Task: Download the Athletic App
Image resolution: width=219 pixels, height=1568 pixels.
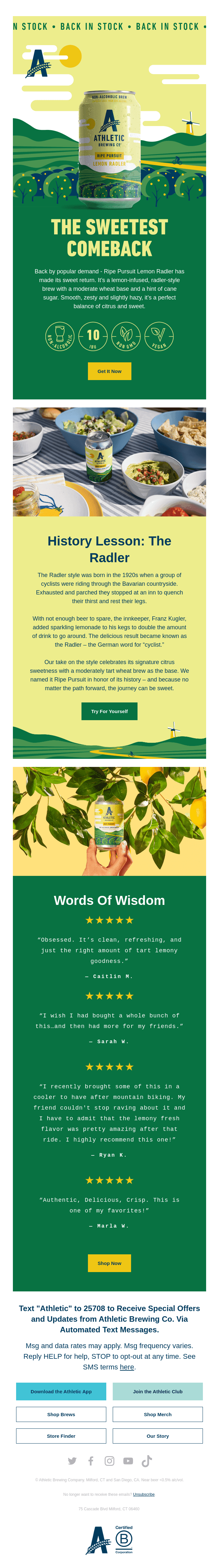Action: 61,1391
